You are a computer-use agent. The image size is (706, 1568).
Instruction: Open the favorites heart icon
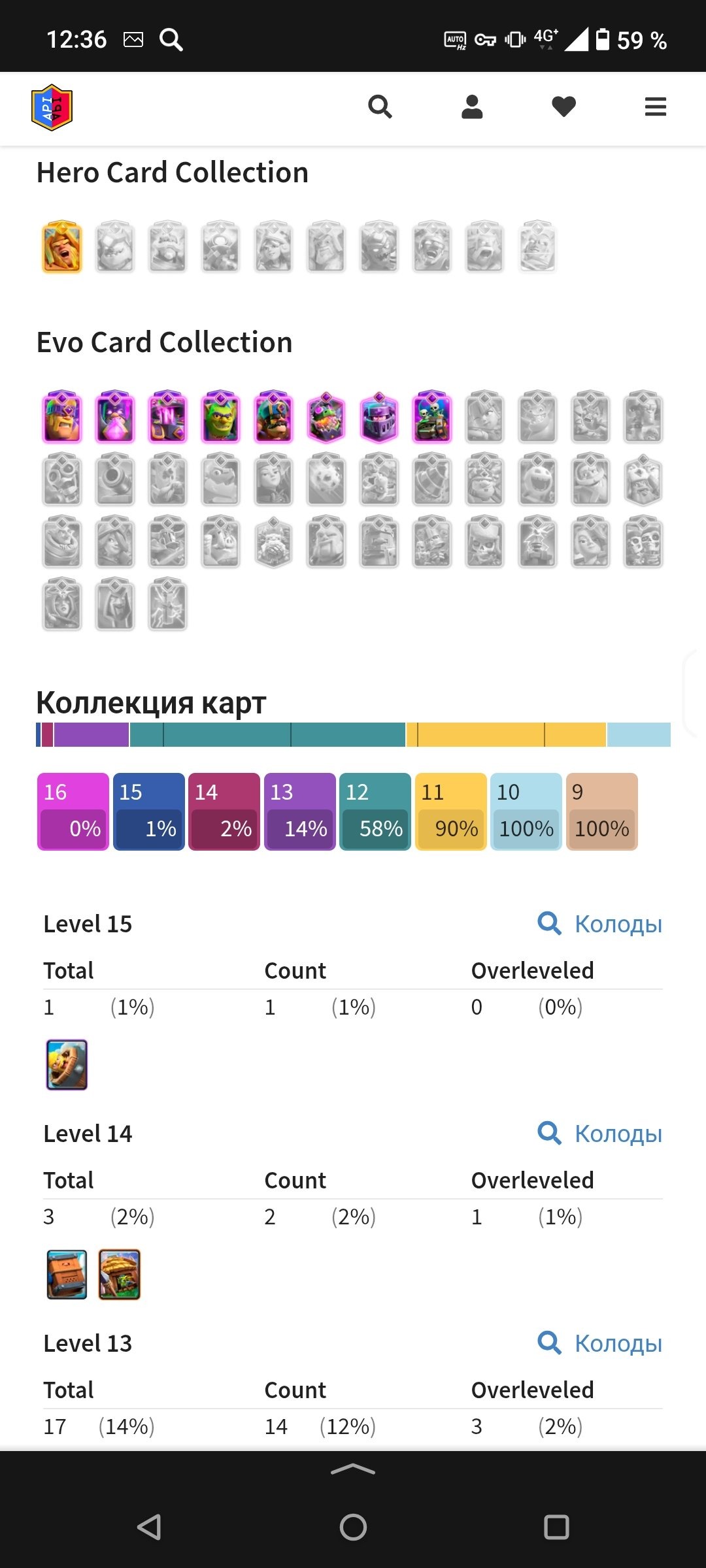click(563, 106)
